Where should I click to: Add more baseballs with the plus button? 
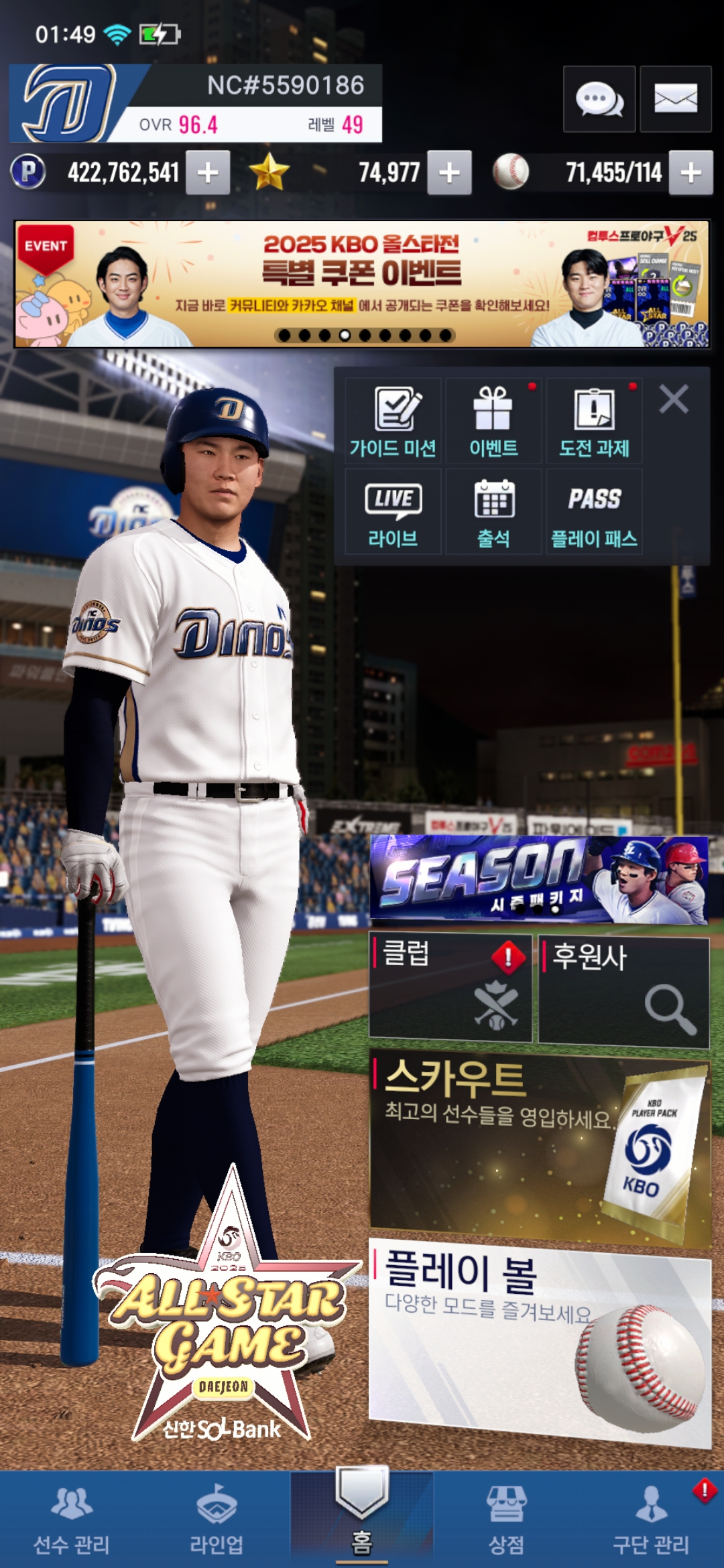690,173
